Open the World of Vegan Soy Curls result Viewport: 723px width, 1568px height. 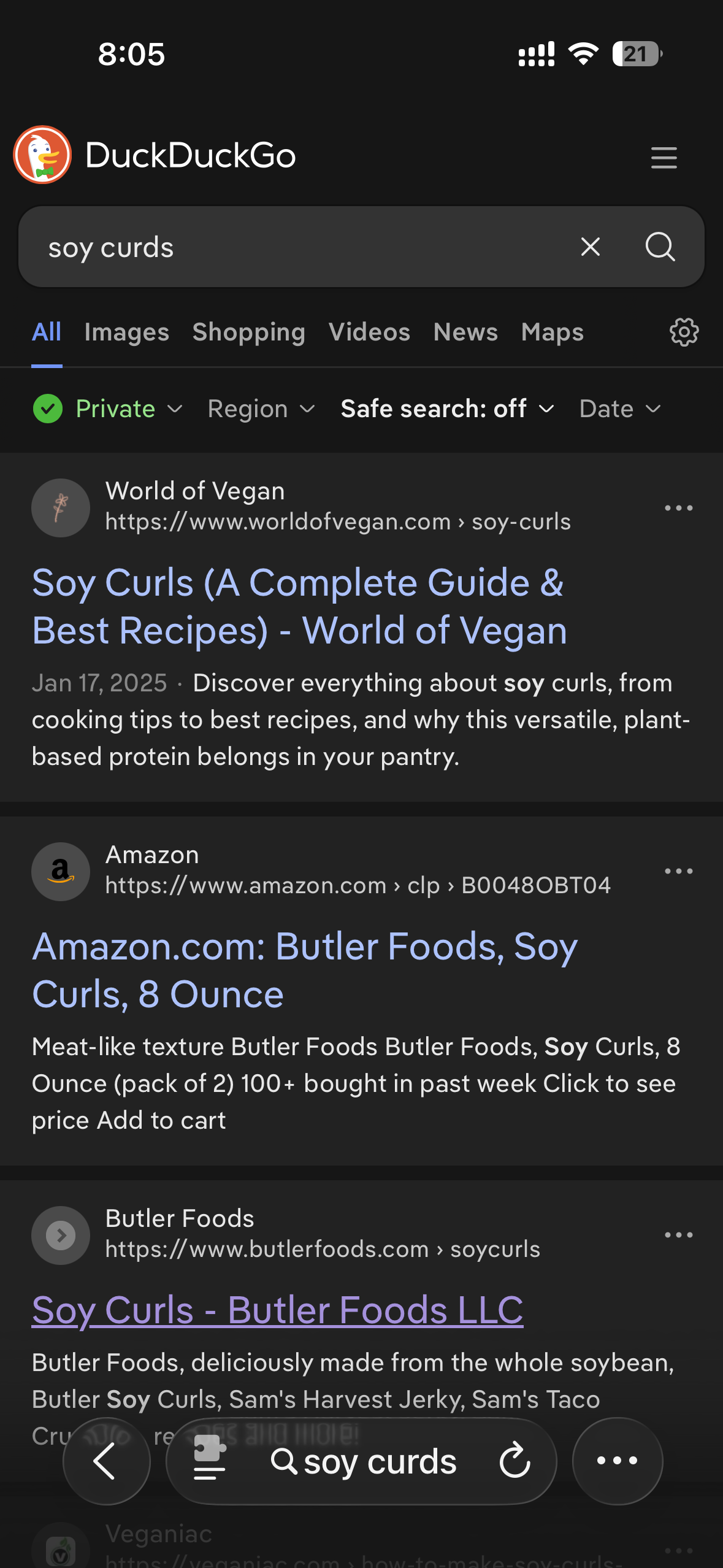299,606
